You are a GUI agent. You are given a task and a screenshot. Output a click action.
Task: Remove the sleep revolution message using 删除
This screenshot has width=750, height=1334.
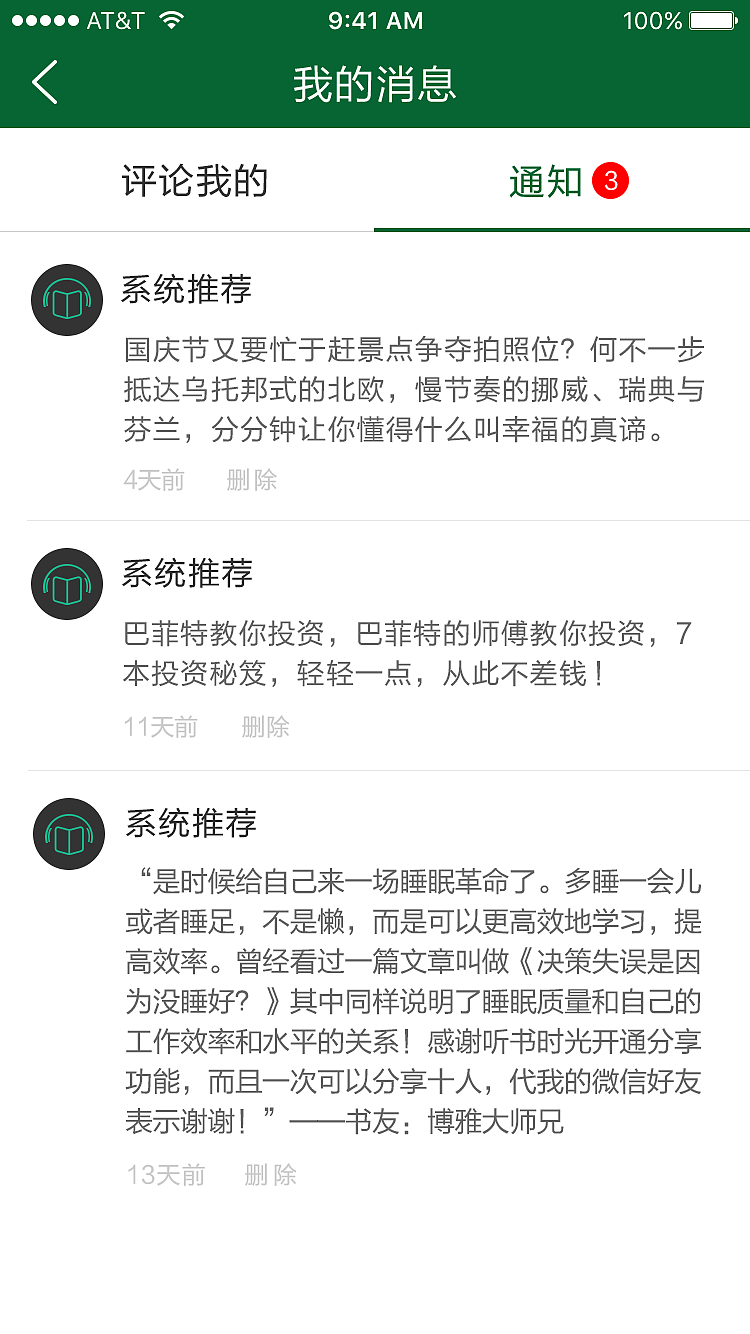(271, 1174)
